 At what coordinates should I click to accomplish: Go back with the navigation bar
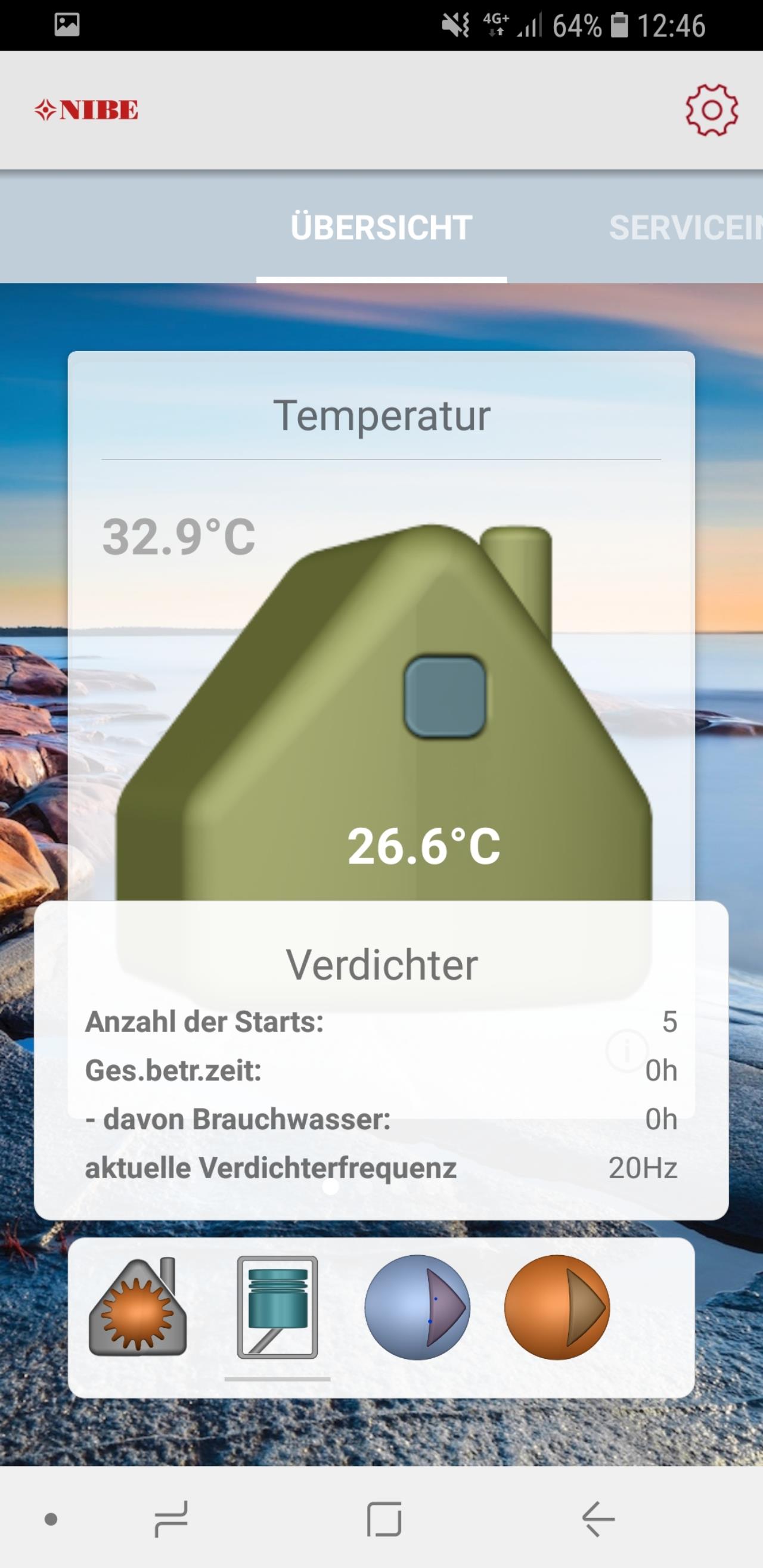pyautogui.click(x=598, y=1519)
